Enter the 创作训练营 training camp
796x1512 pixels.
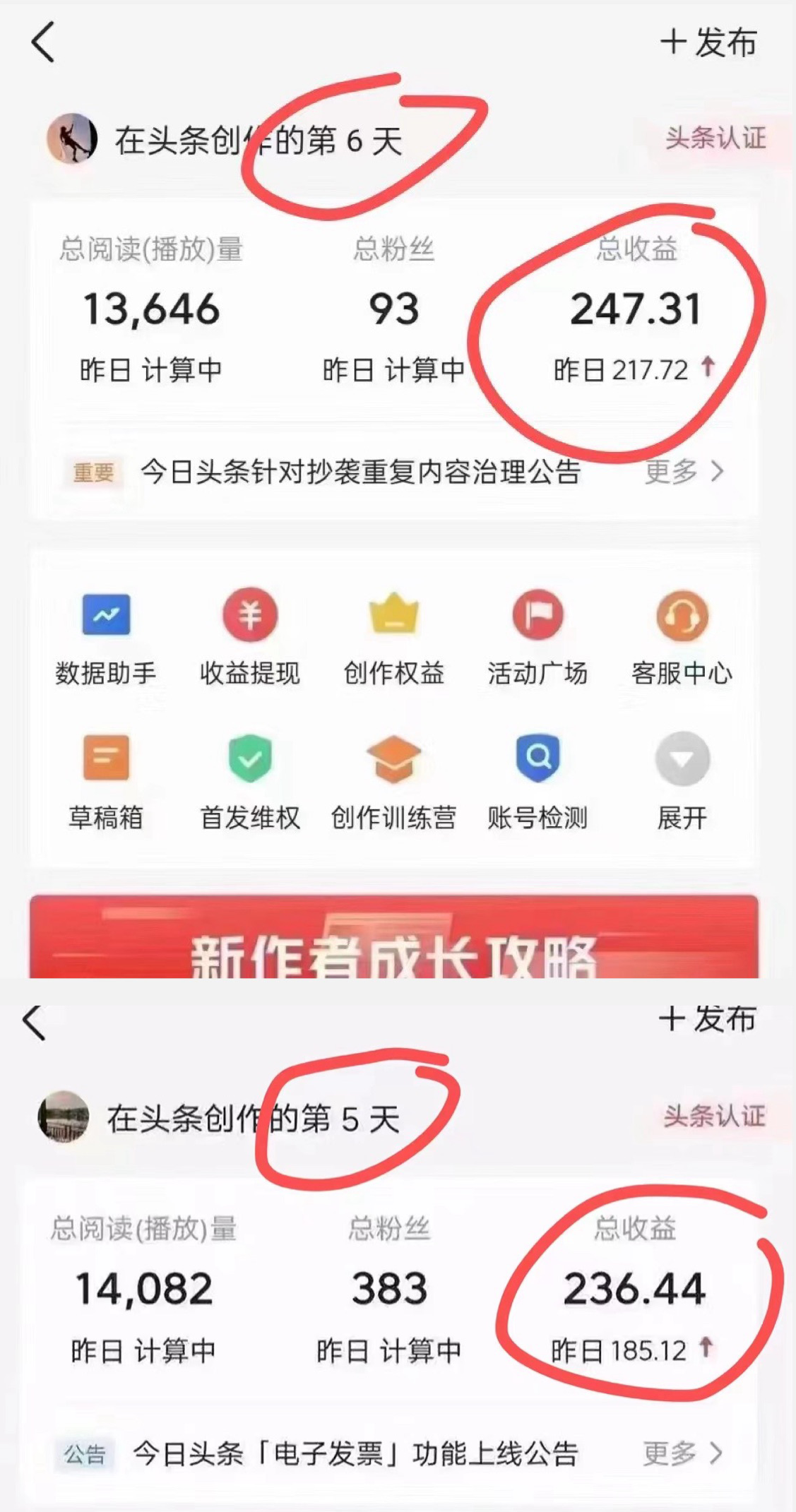(x=394, y=784)
